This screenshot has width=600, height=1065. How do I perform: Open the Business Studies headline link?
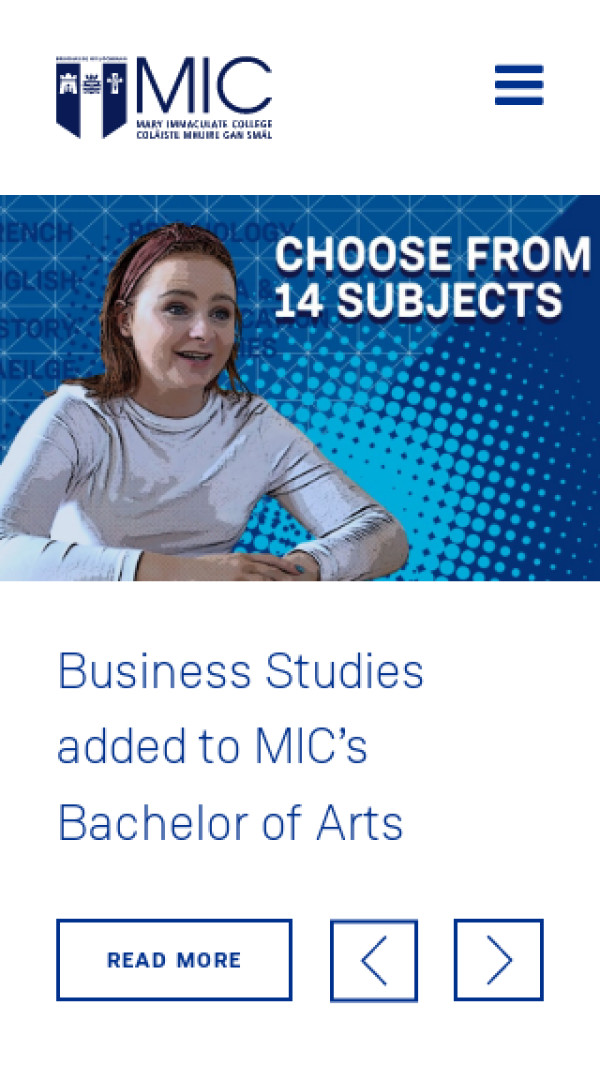240,747
